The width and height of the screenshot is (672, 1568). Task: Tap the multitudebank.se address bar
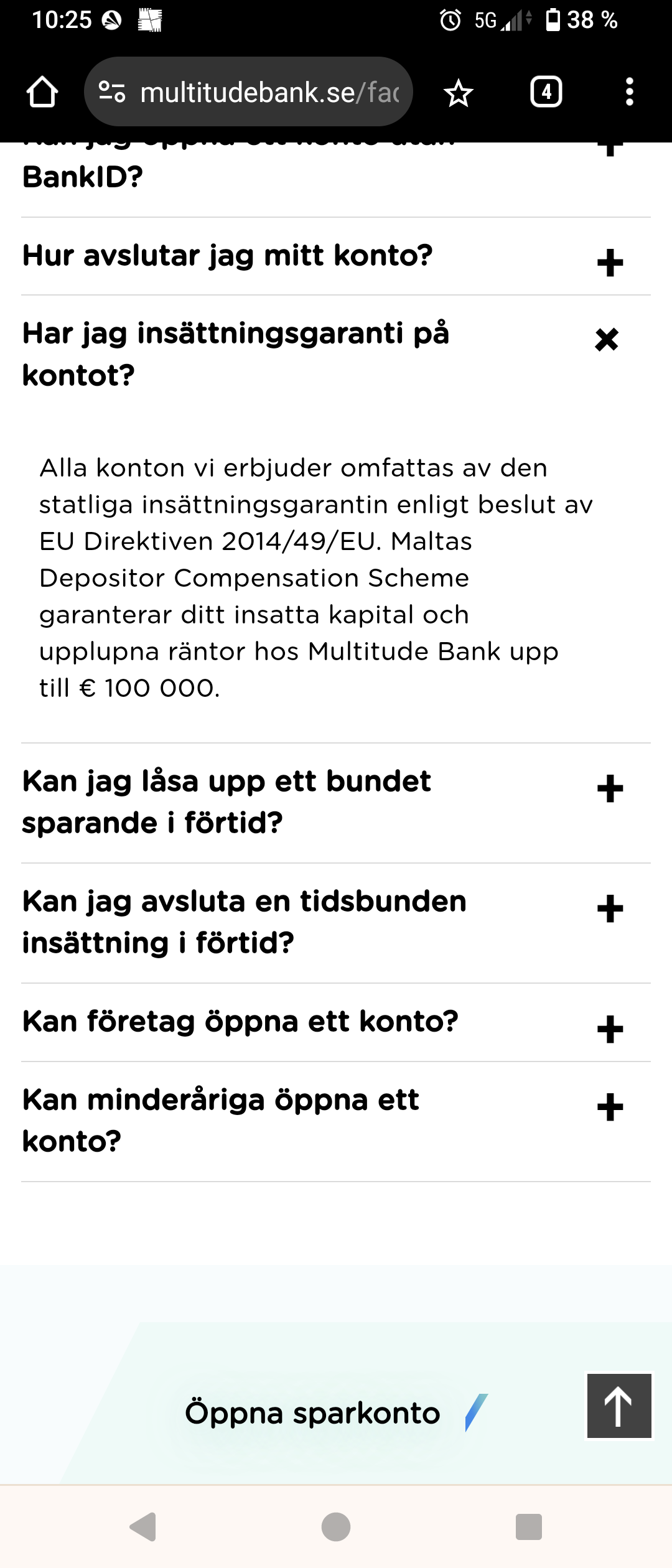(249, 92)
